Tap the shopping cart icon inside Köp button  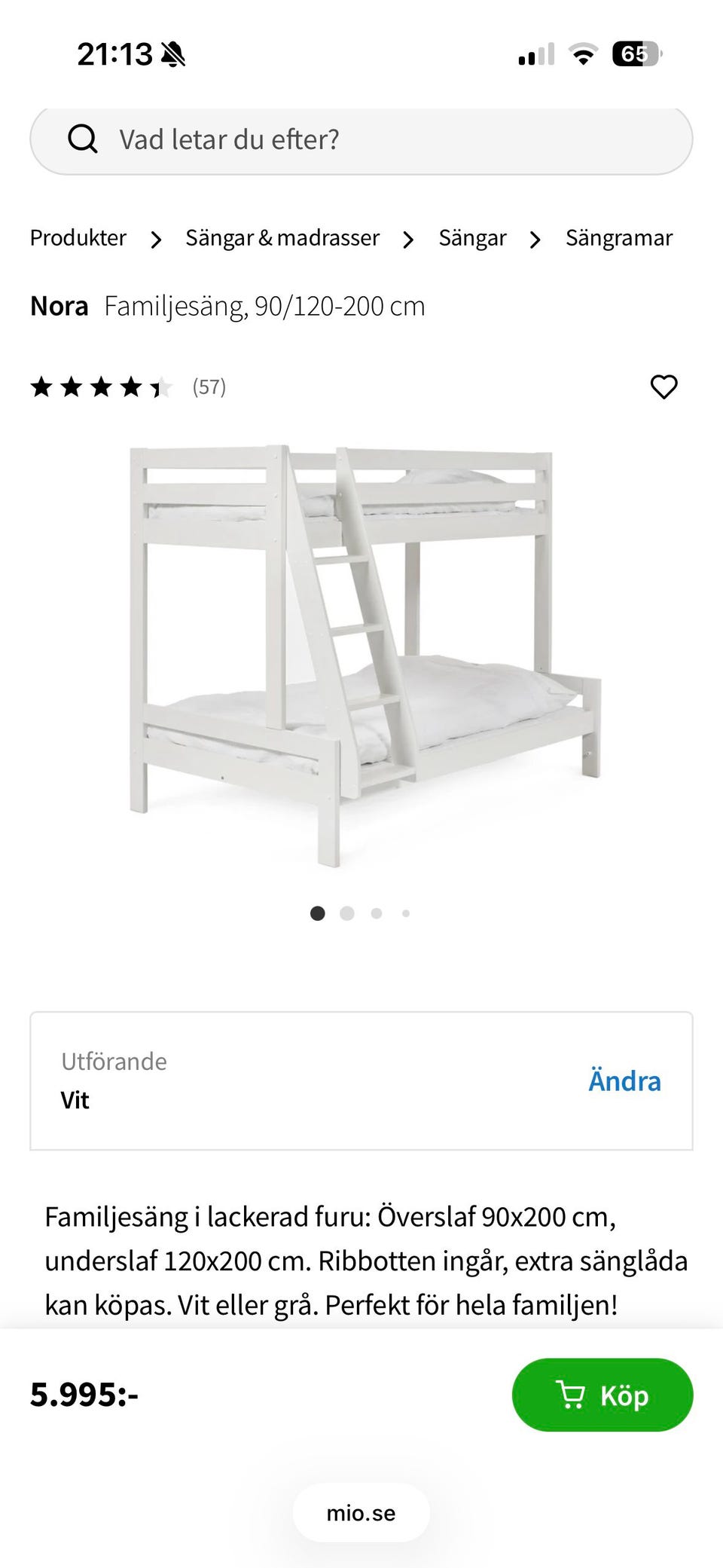coord(571,1395)
